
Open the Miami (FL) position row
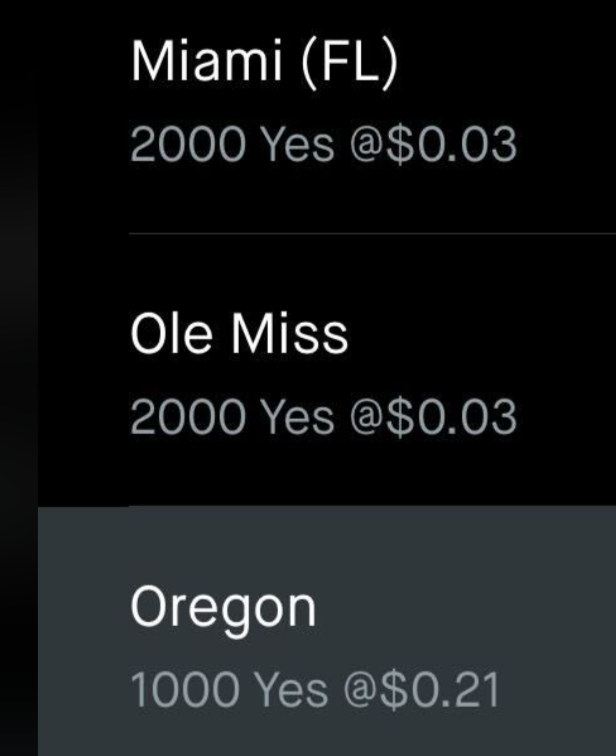tap(325, 105)
